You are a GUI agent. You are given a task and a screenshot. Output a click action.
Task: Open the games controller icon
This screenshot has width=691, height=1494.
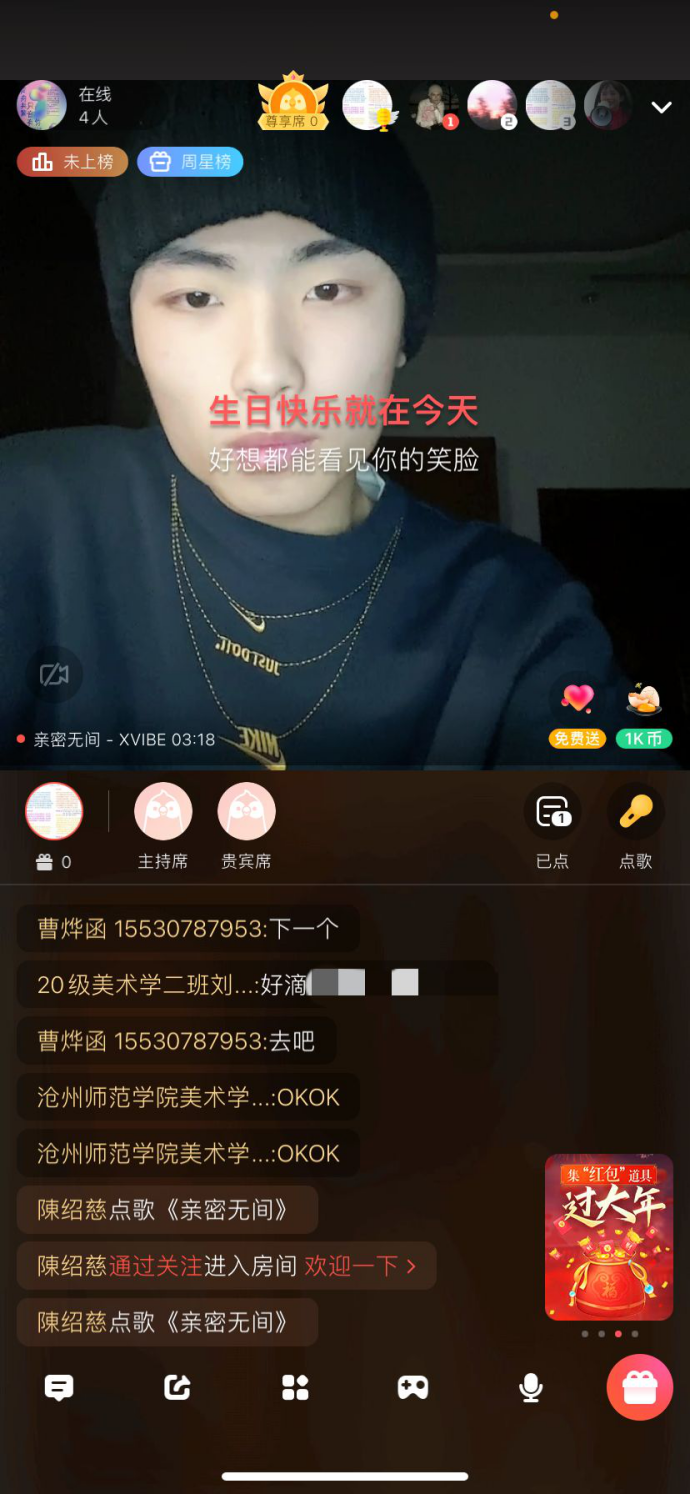(413, 1387)
